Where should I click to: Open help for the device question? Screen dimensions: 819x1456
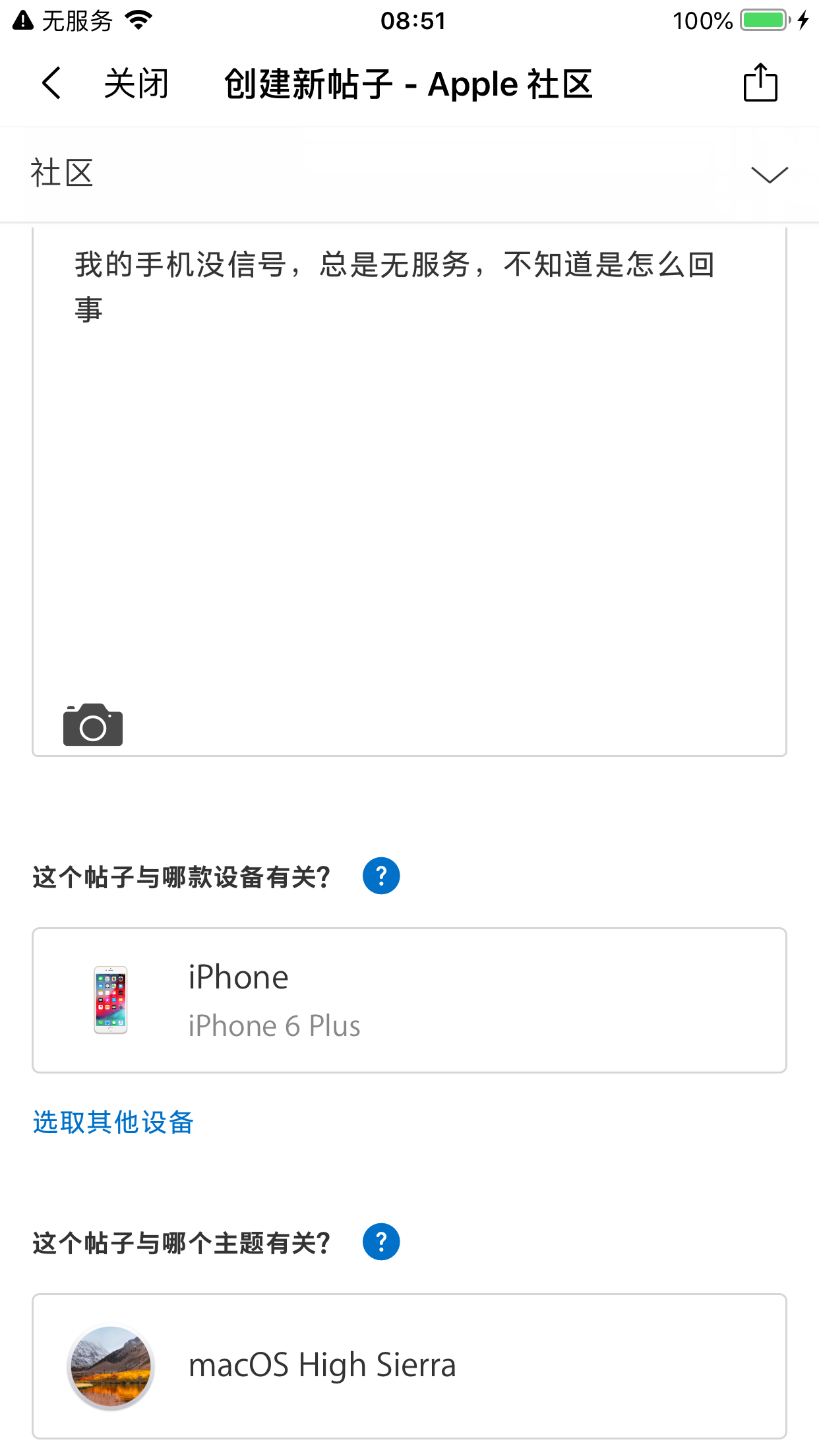tap(381, 876)
